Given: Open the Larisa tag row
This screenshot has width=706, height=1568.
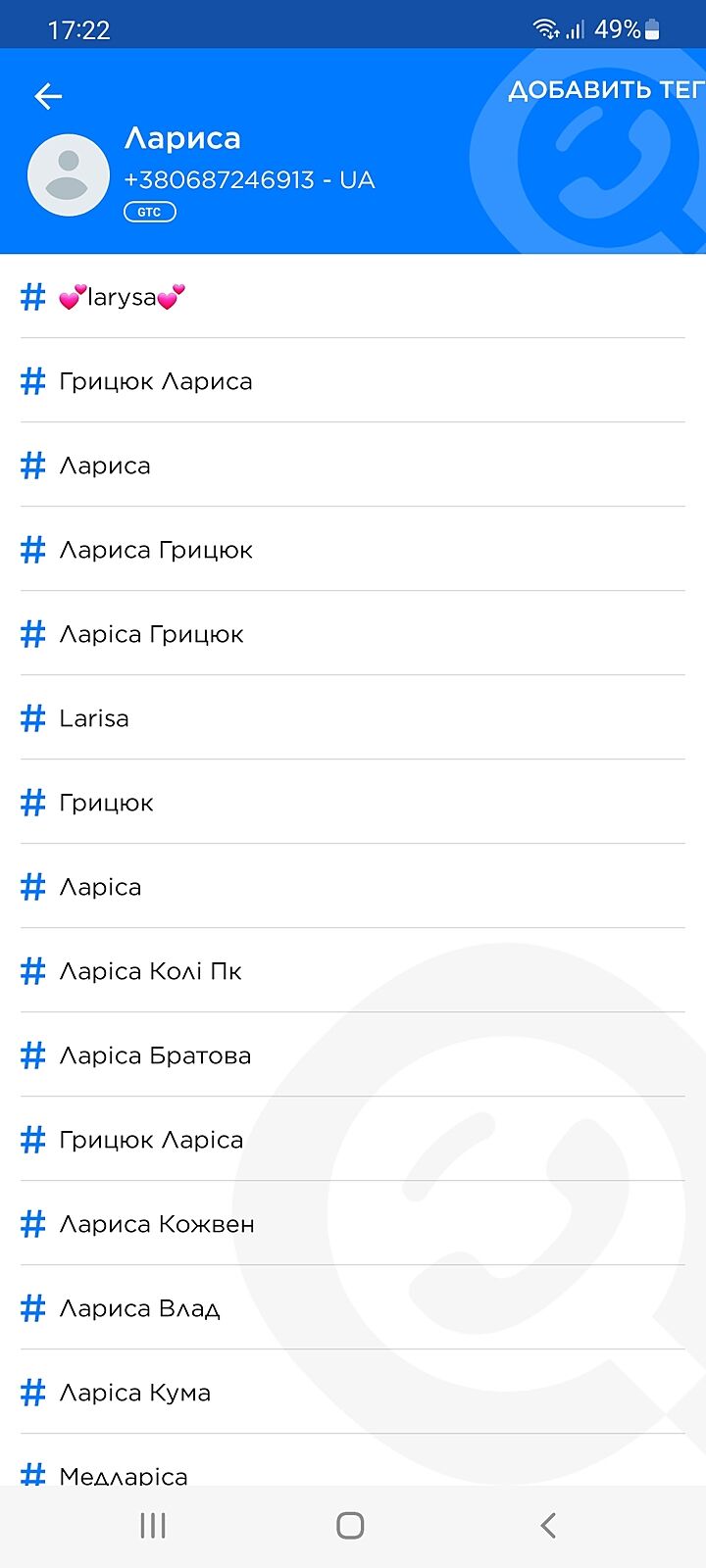Looking at the screenshot, I should tap(94, 718).
